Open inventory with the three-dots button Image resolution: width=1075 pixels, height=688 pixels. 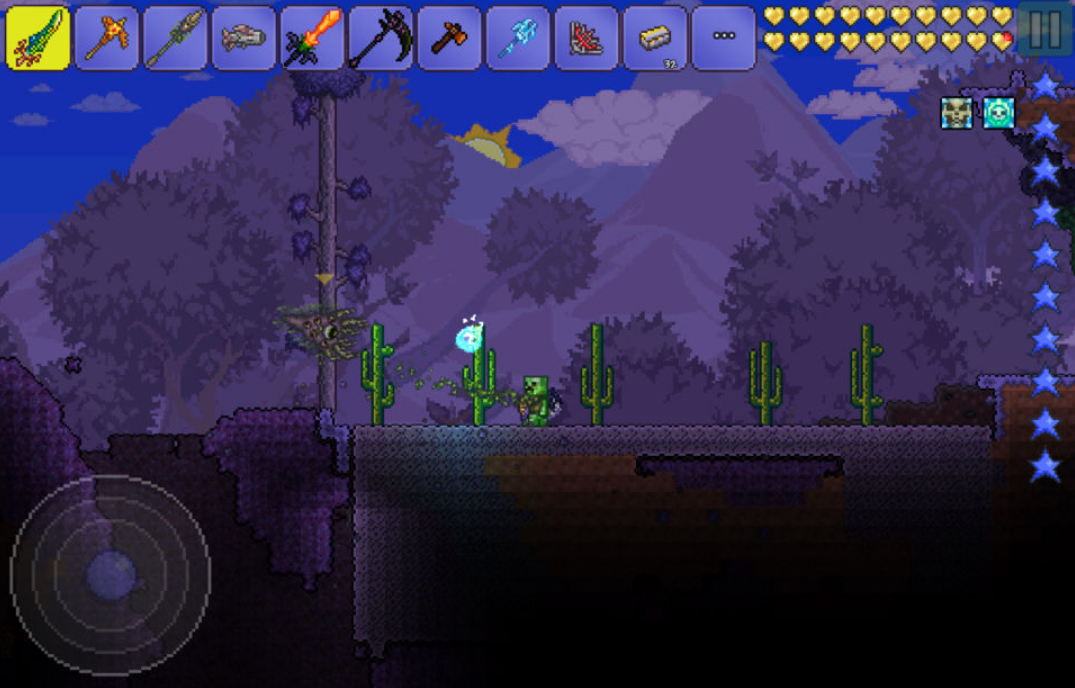coord(723,36)
